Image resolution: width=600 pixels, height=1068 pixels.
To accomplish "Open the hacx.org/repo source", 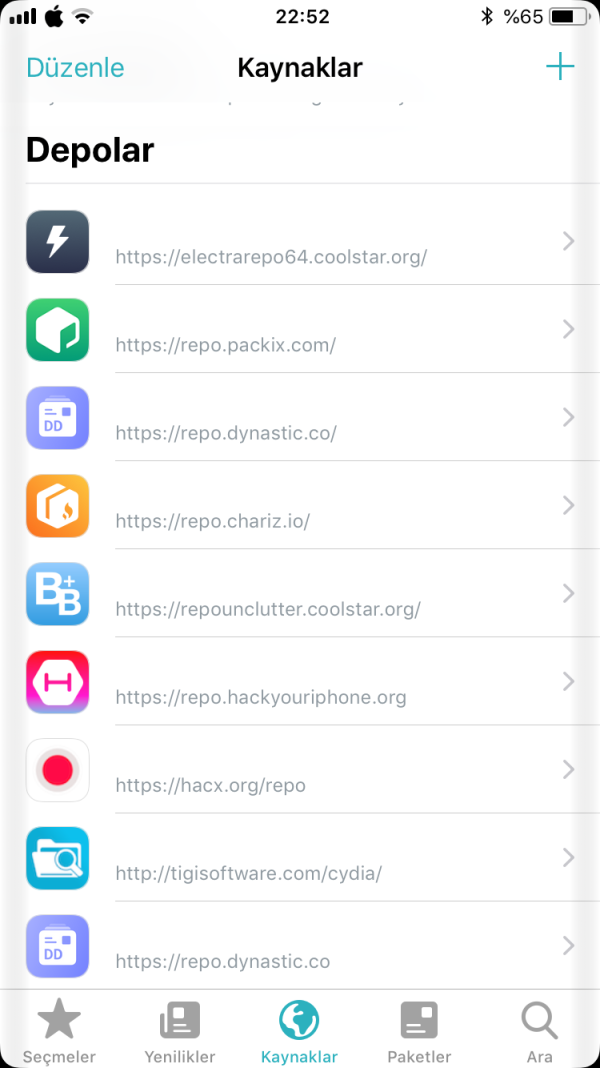I will tap(300, 770).
